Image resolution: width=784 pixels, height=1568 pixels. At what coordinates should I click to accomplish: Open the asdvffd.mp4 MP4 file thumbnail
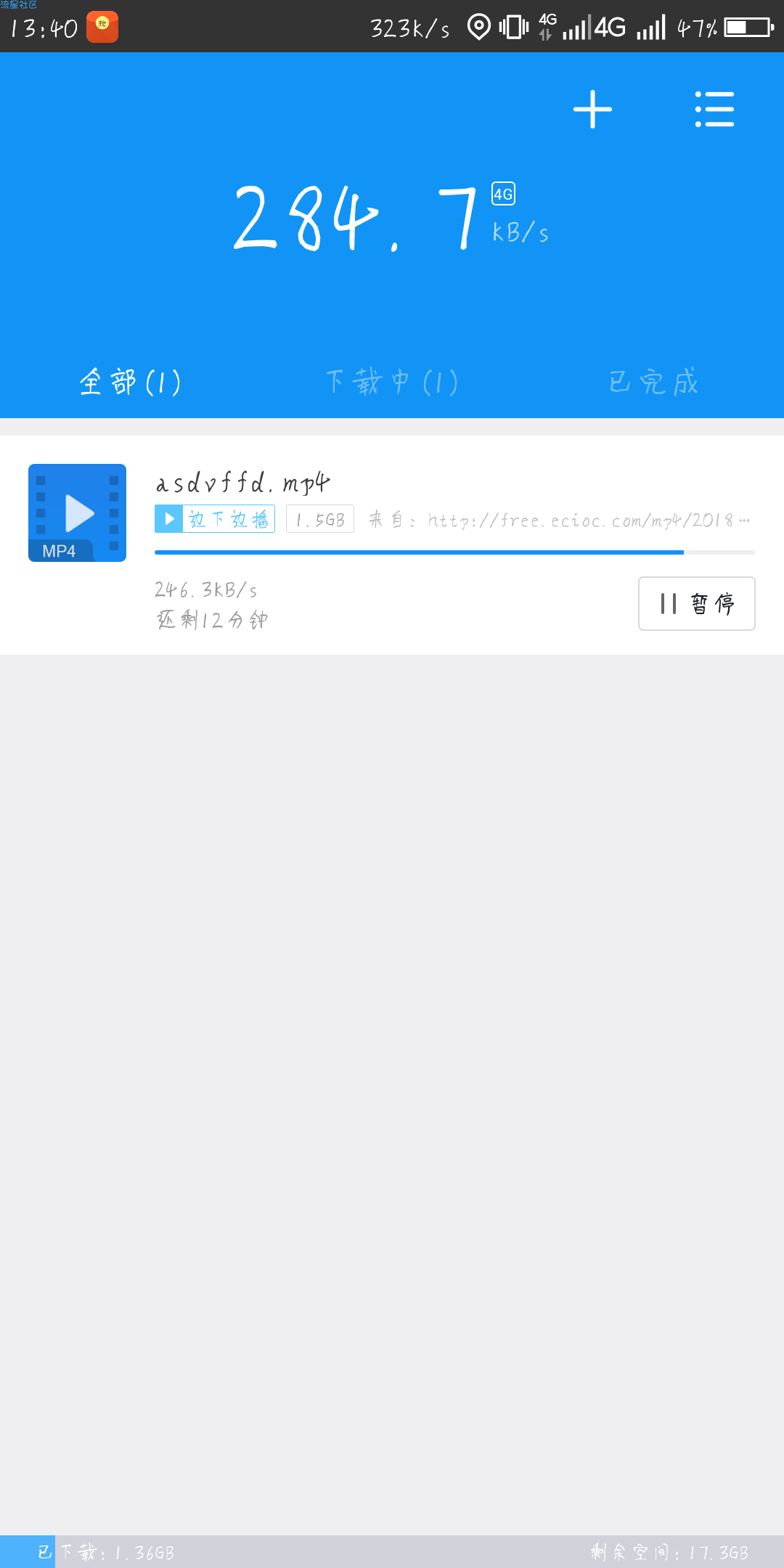pyautogui.click(x=77, y=513)
